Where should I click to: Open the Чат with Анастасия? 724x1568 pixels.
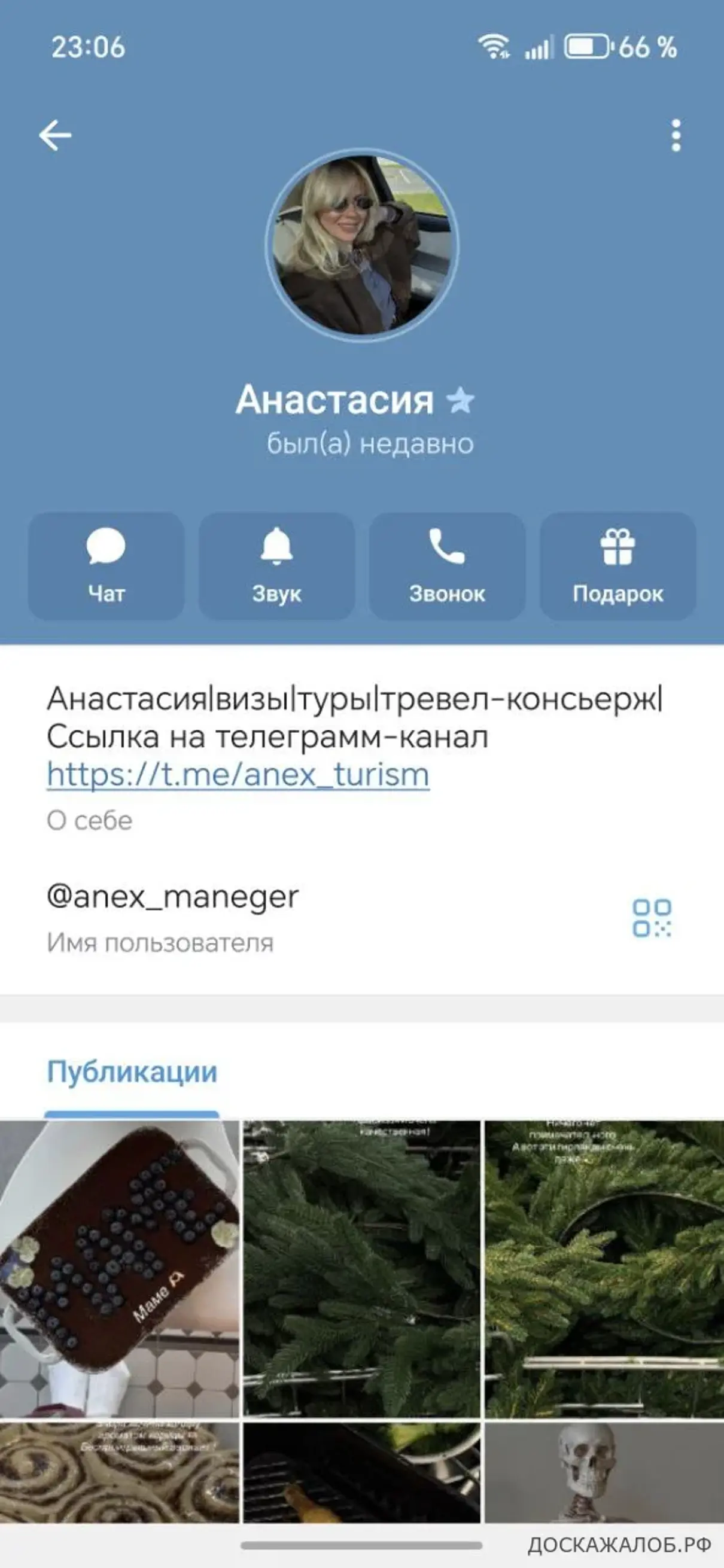106,565
